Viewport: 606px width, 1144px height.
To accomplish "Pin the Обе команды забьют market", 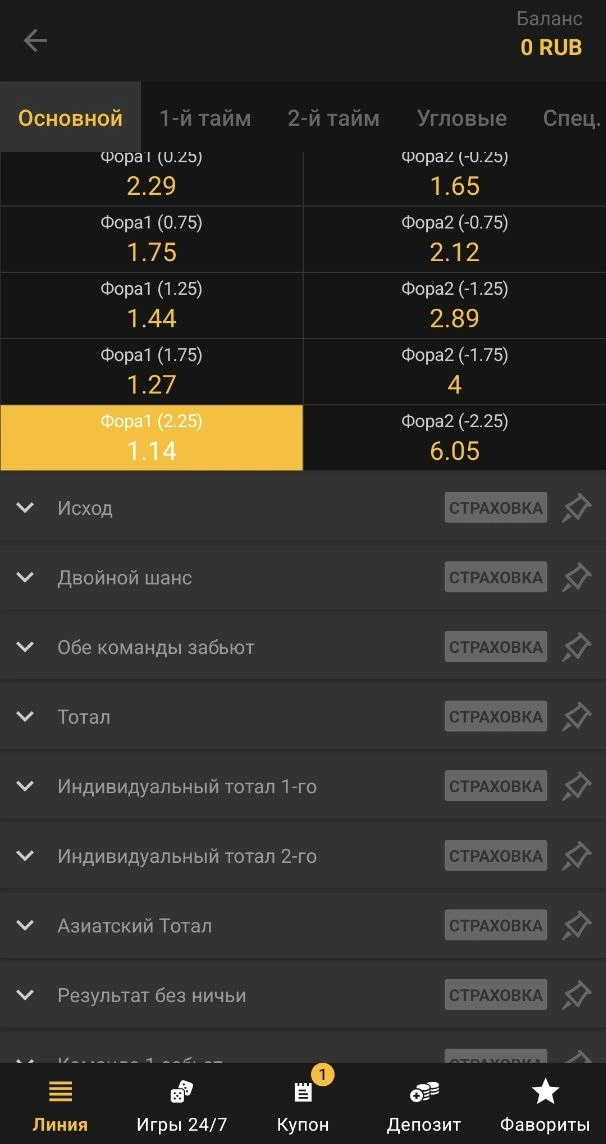I will [x=577, y=647].
